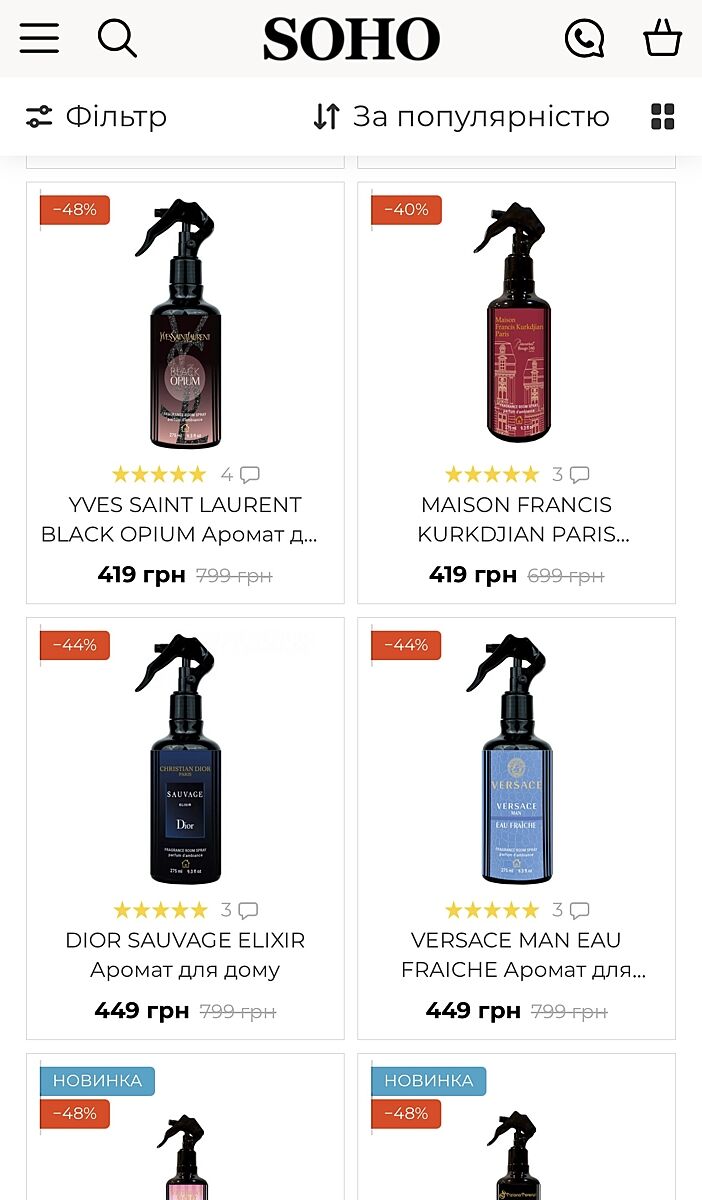Open Versace Man Eau Fraiche product
This screenshot has width=702, height=1200.
tap(516, 954)
